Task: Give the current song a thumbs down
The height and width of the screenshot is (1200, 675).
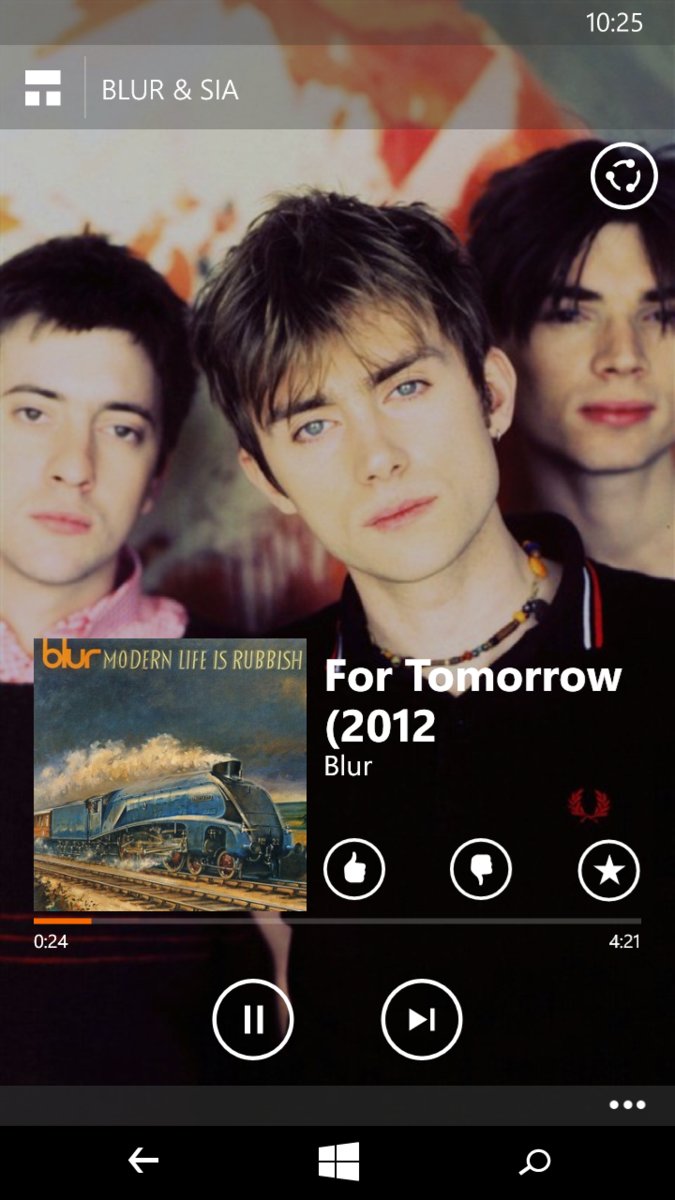Action: pos(481,870)
